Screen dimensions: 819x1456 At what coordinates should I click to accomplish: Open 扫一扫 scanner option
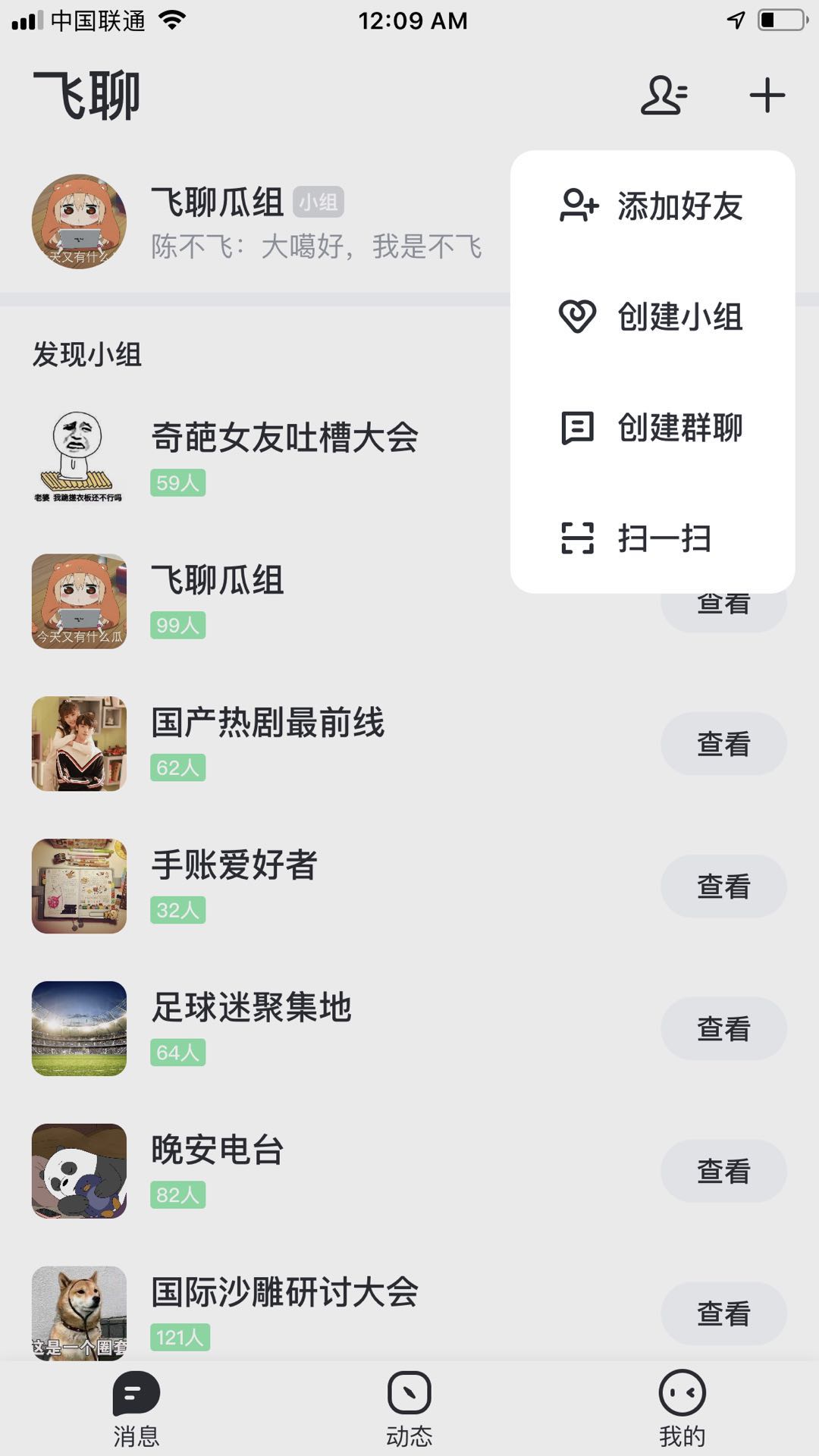pos(652,538)
